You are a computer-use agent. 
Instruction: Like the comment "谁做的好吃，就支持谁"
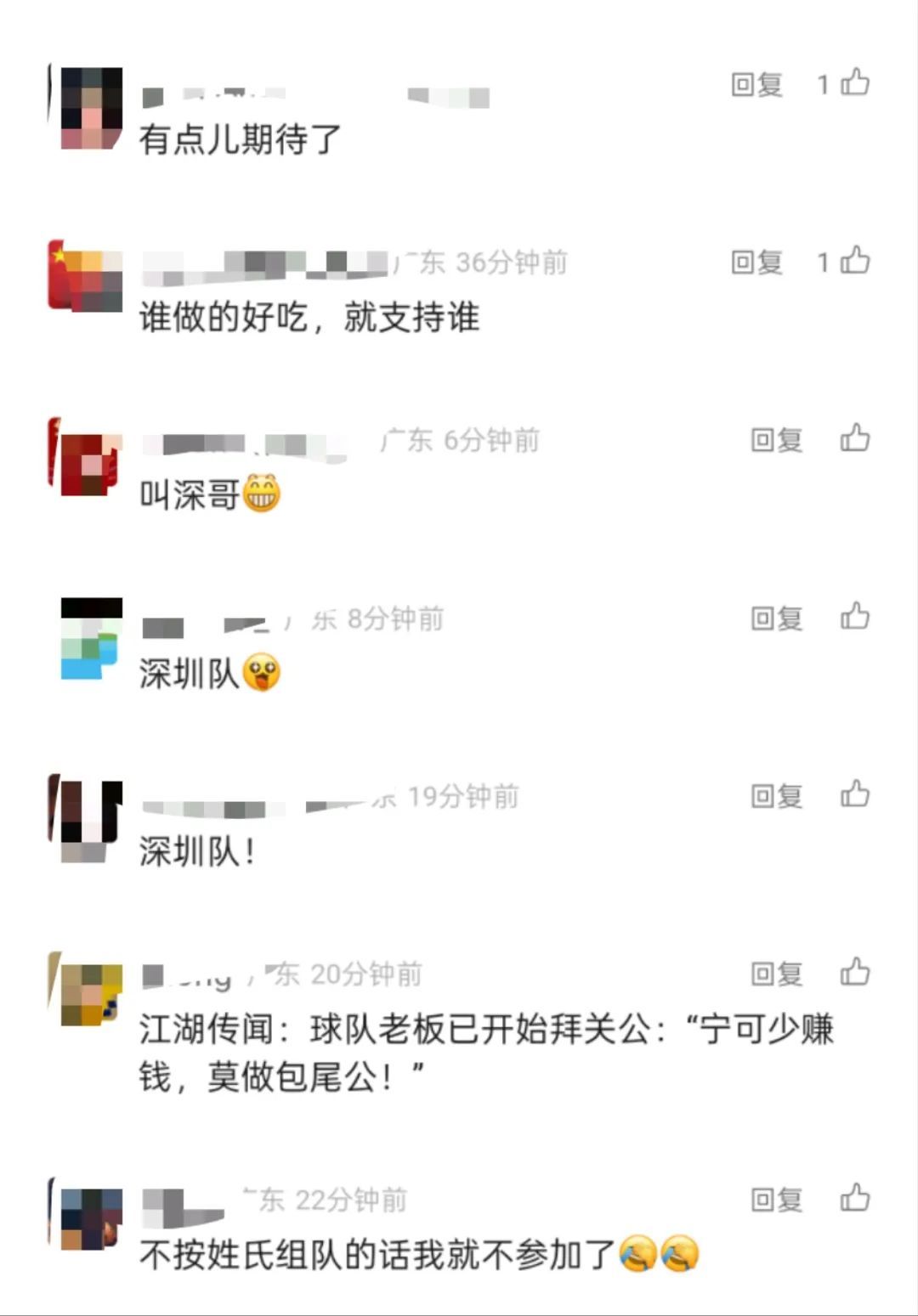[854, 260]
